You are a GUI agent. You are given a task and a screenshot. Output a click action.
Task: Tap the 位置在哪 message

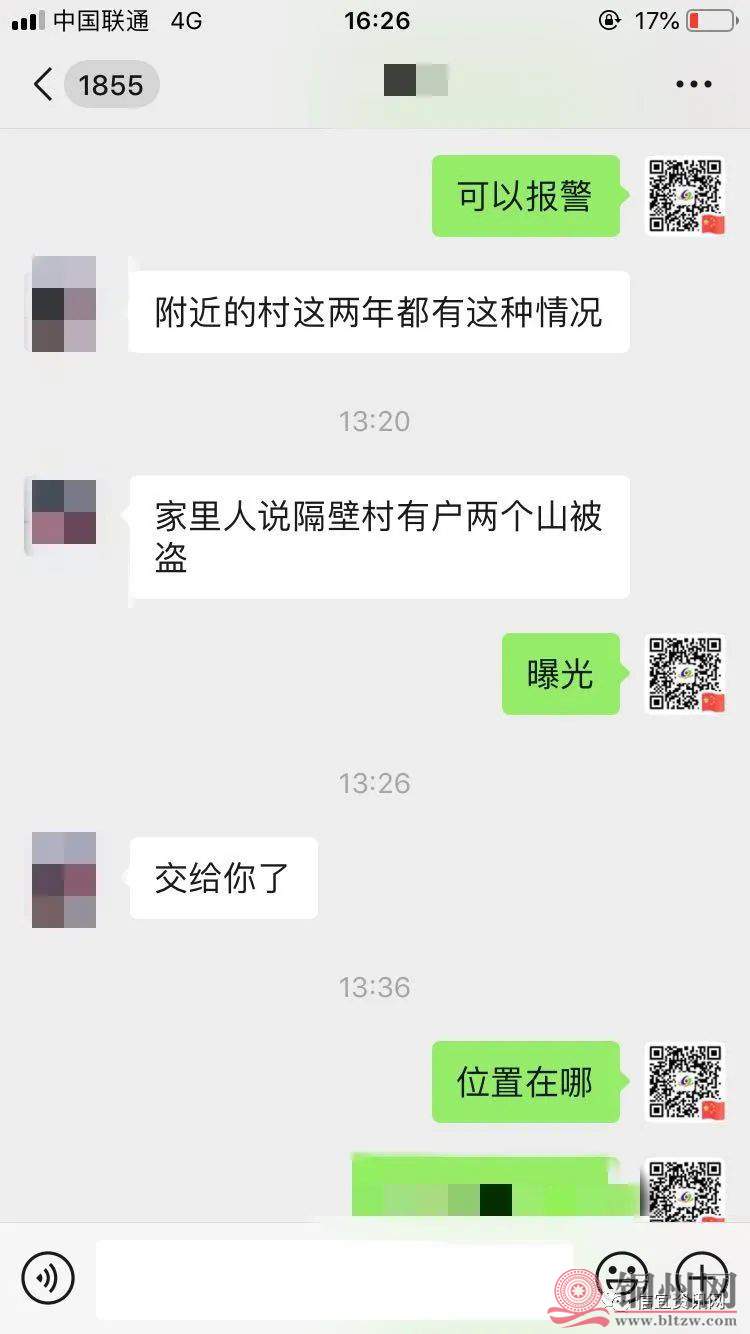click(x=525, y=1082)
